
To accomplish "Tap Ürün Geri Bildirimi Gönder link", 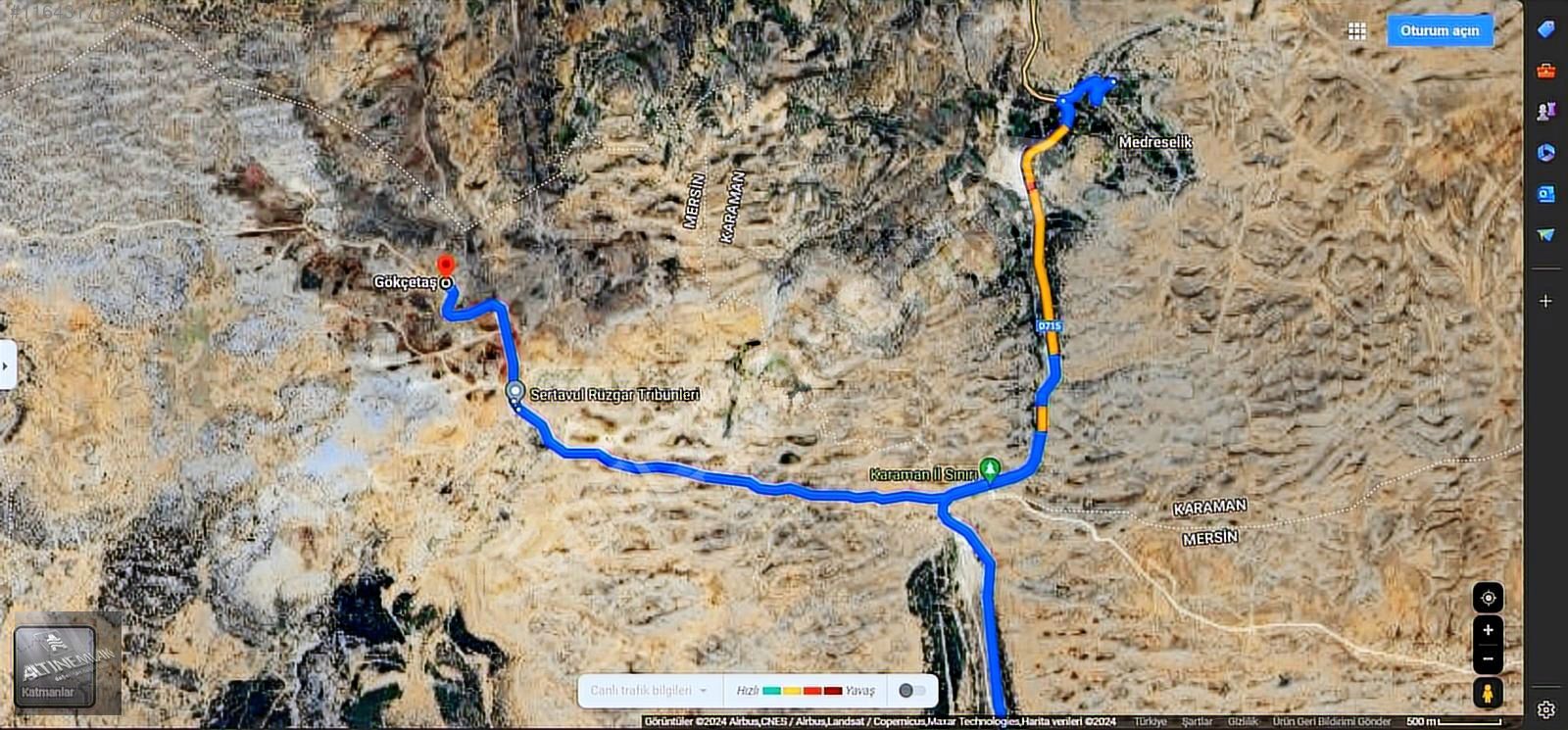I will click(x=1331, y=721).
